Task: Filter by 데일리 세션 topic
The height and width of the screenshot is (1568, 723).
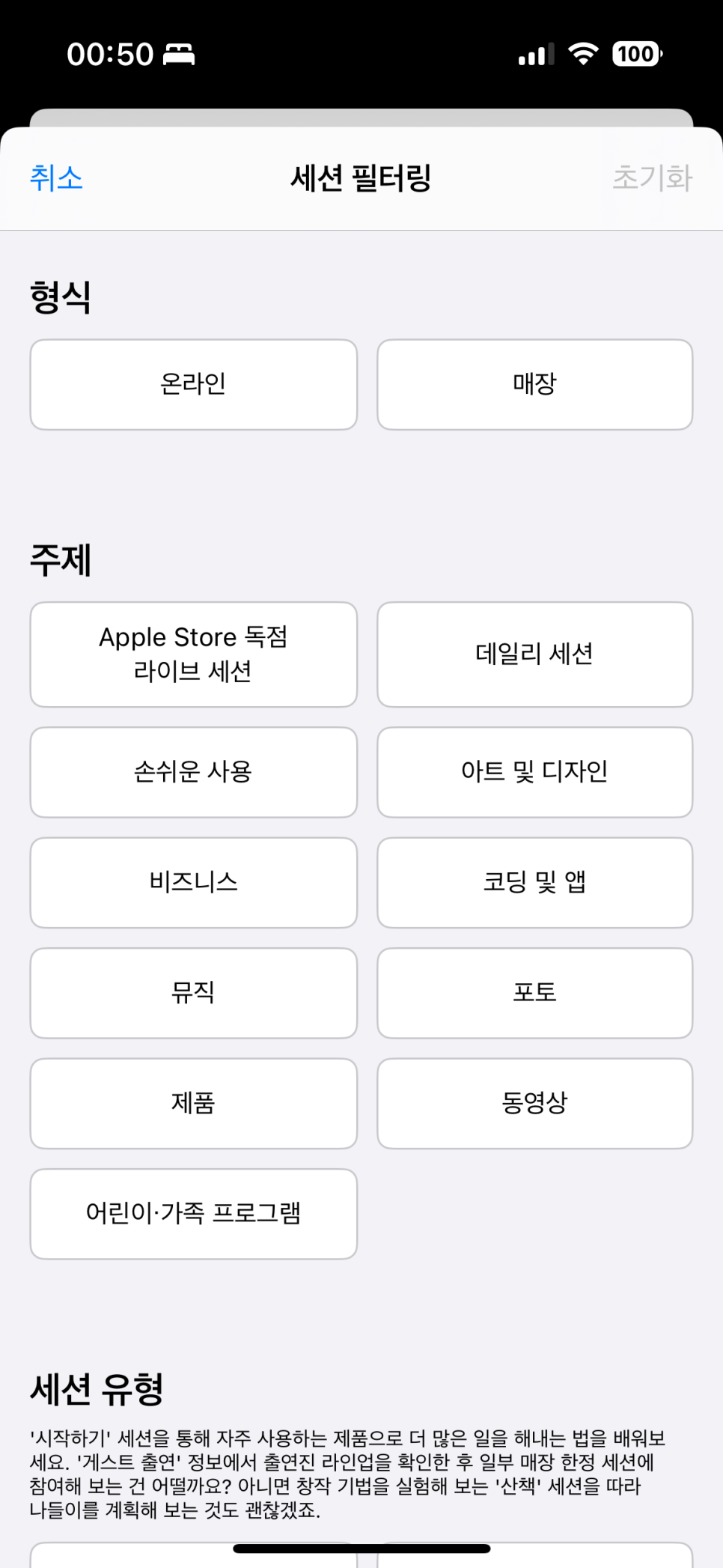Action: (x=534, y=654)
